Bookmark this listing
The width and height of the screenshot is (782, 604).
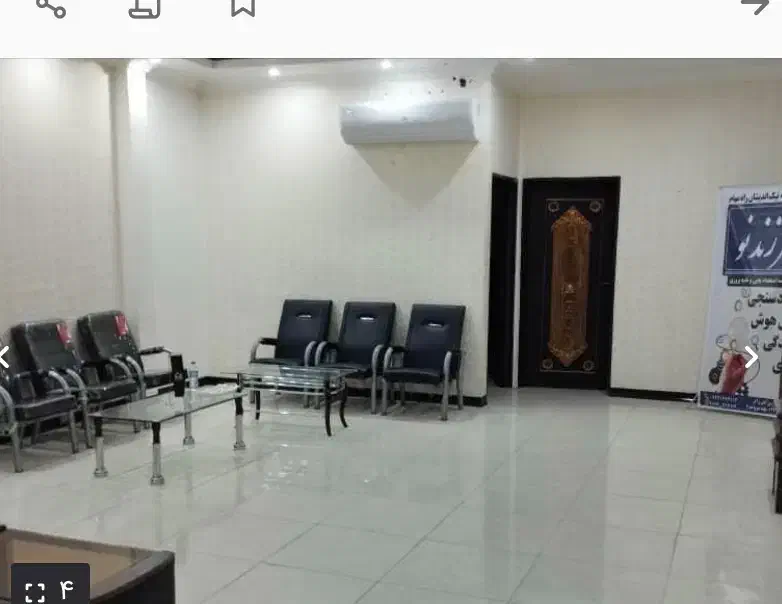[x=243, y=6]
